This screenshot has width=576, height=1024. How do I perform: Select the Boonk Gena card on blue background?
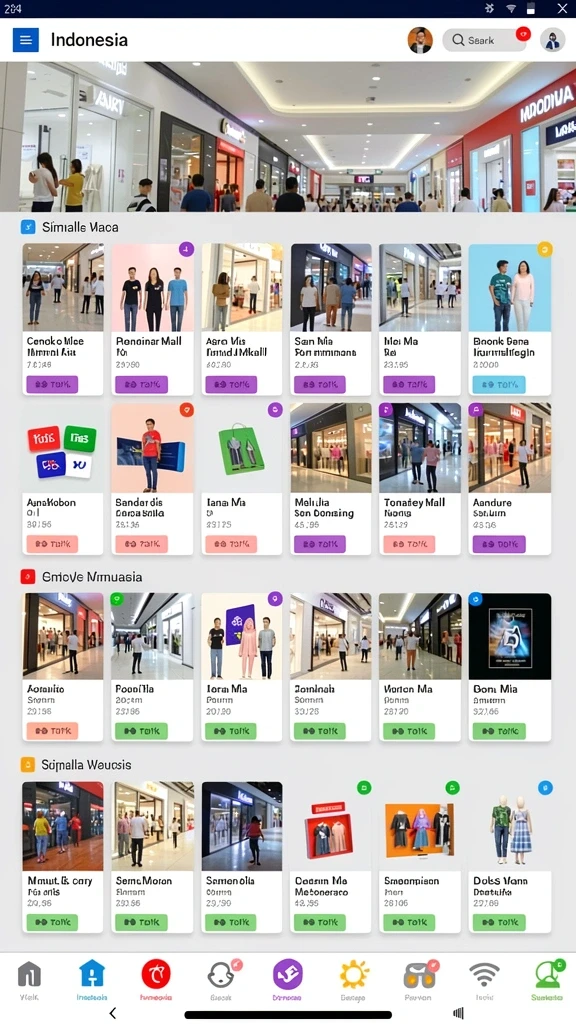509,319
